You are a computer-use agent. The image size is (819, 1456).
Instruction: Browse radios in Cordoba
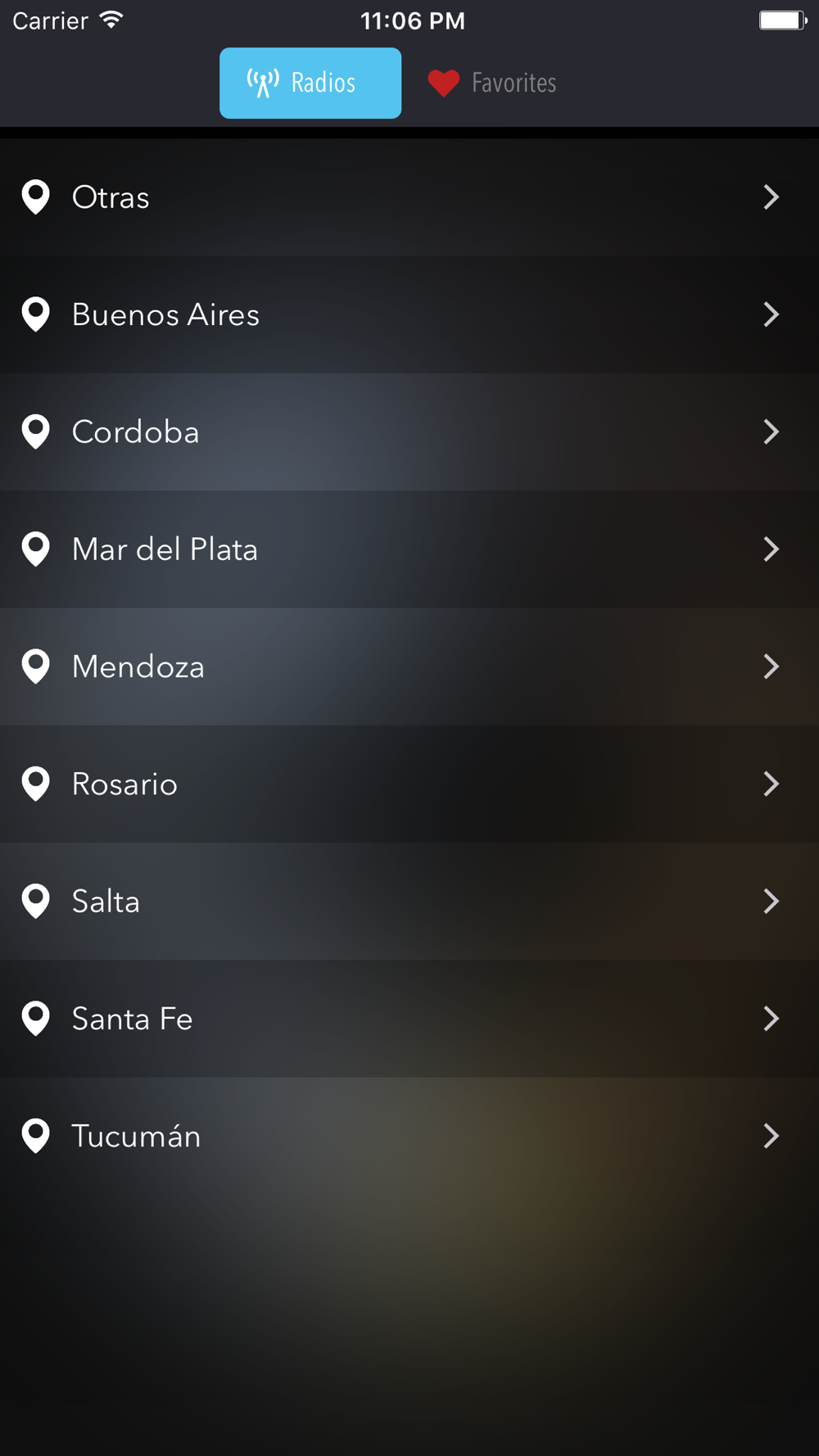point(409,432)
